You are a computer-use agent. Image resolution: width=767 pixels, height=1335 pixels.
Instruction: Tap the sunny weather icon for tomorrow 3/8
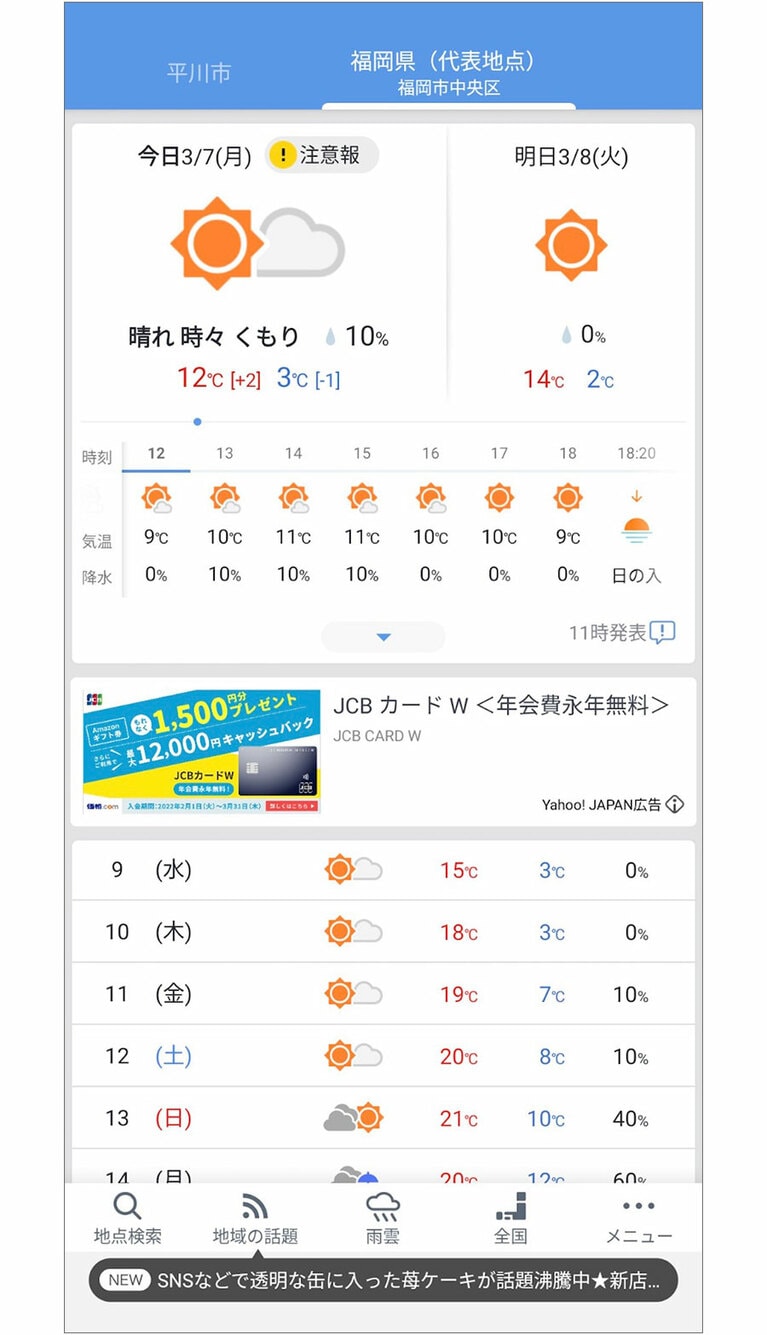570,243
